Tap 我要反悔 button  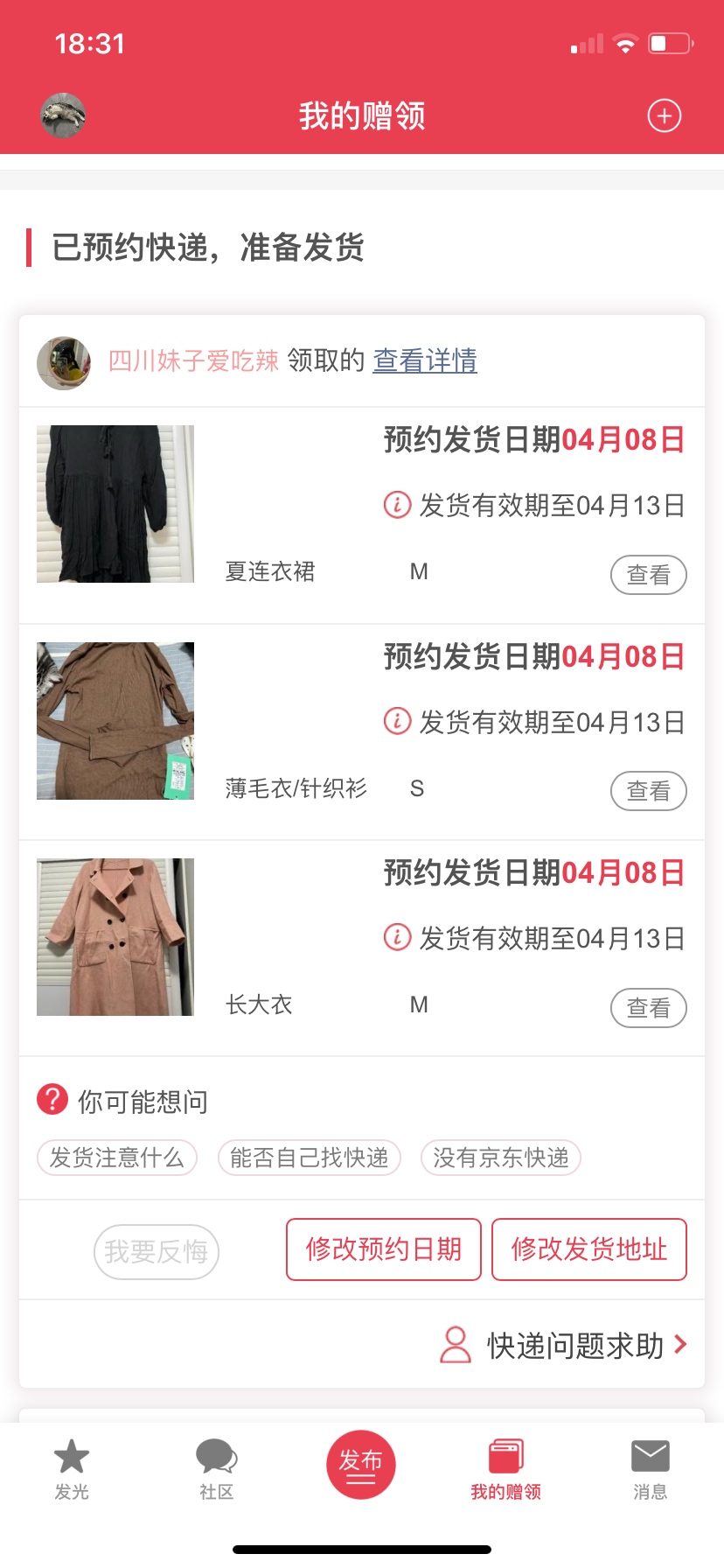[x=157, y=1251]
